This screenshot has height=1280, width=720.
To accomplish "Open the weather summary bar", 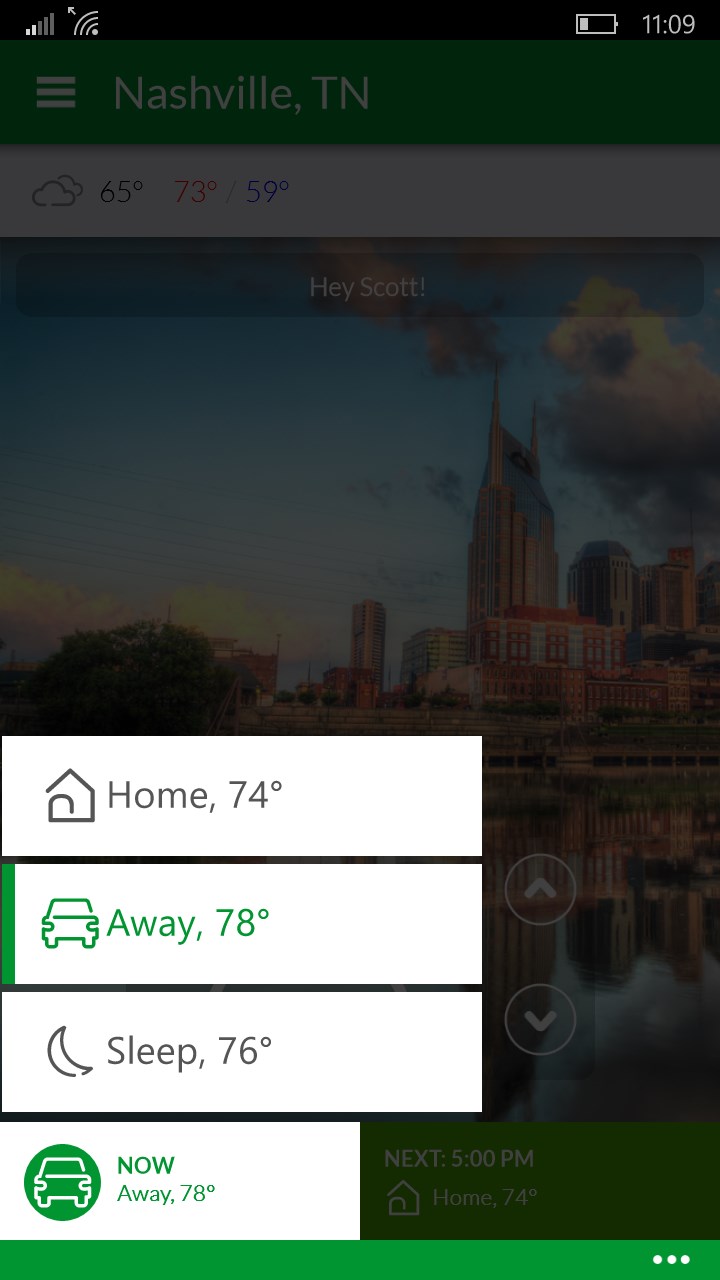I will click(x=360, y=191).
